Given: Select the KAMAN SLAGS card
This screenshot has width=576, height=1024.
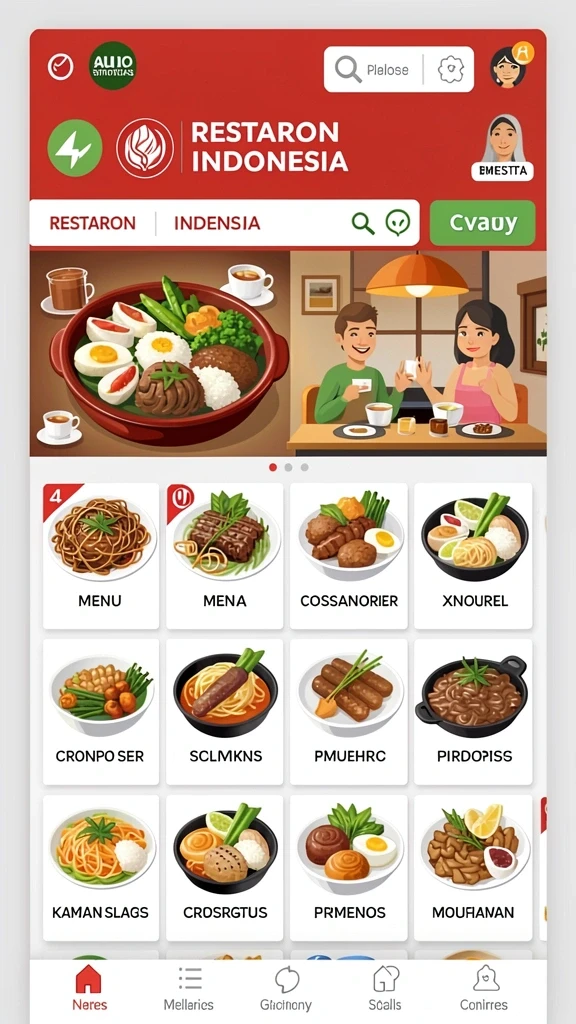Looking at the screenshot, I should [101, 868].
